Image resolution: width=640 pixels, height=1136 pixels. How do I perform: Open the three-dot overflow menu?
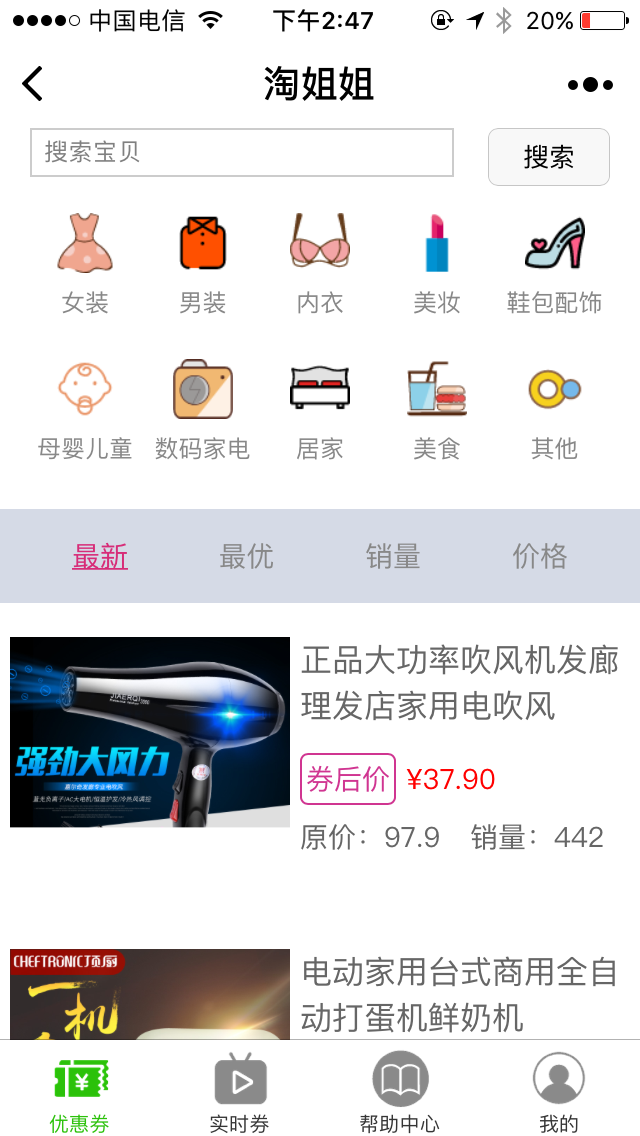click(590, 85)
